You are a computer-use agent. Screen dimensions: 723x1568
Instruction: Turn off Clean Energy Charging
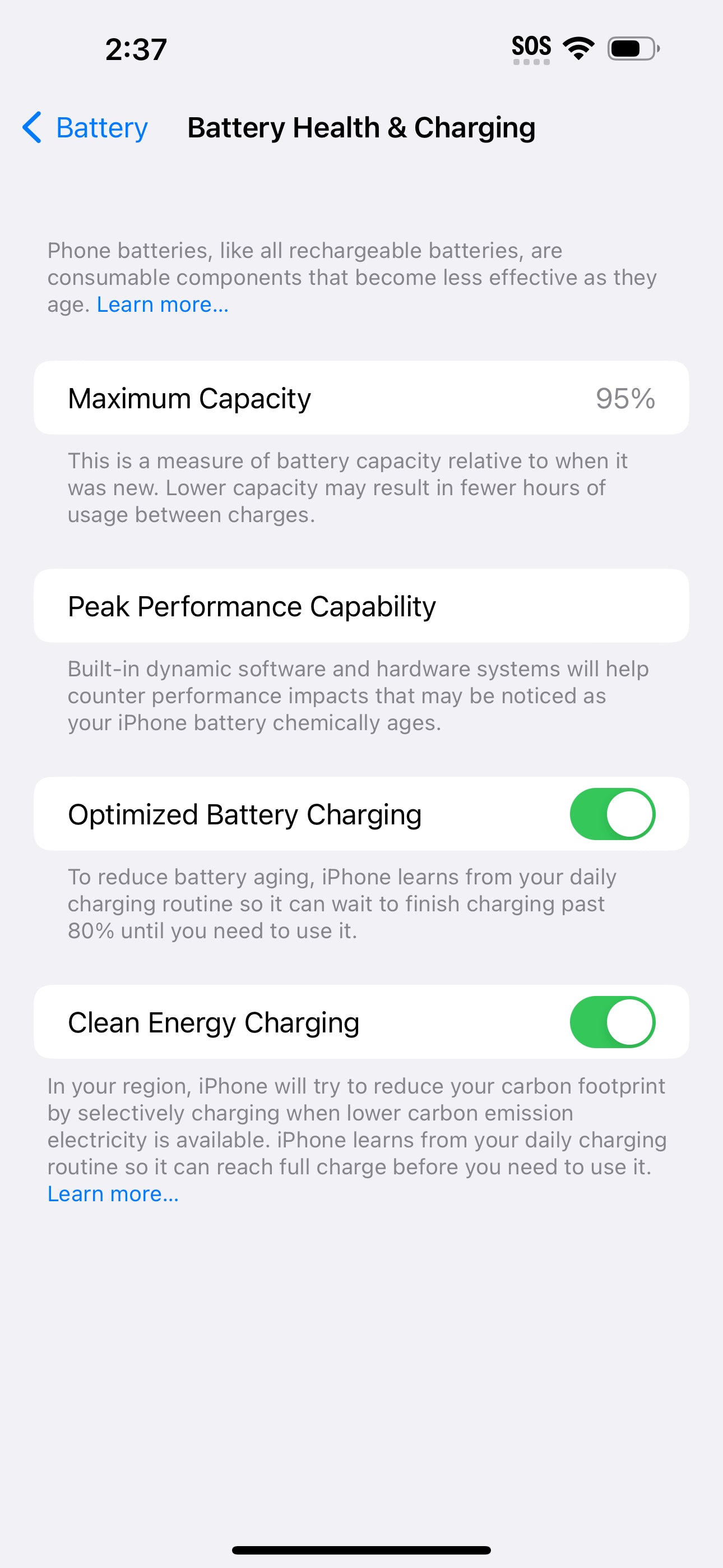pyautogui.click(x=611, y=1022)
